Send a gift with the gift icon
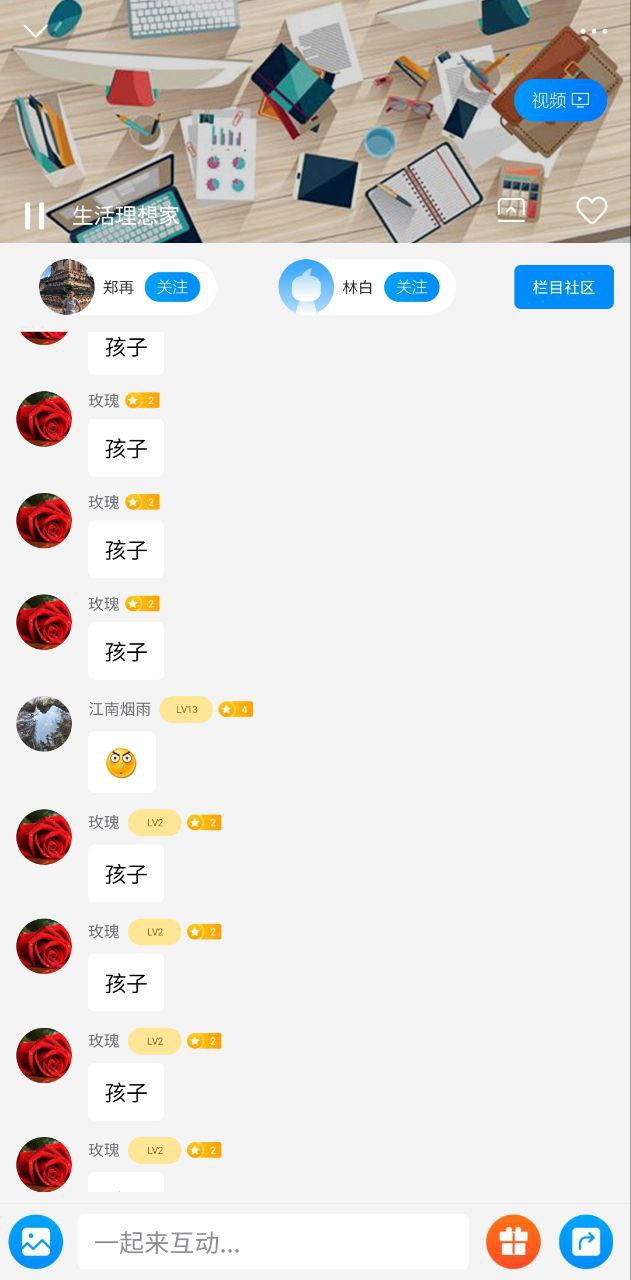 click(513, 1242)
